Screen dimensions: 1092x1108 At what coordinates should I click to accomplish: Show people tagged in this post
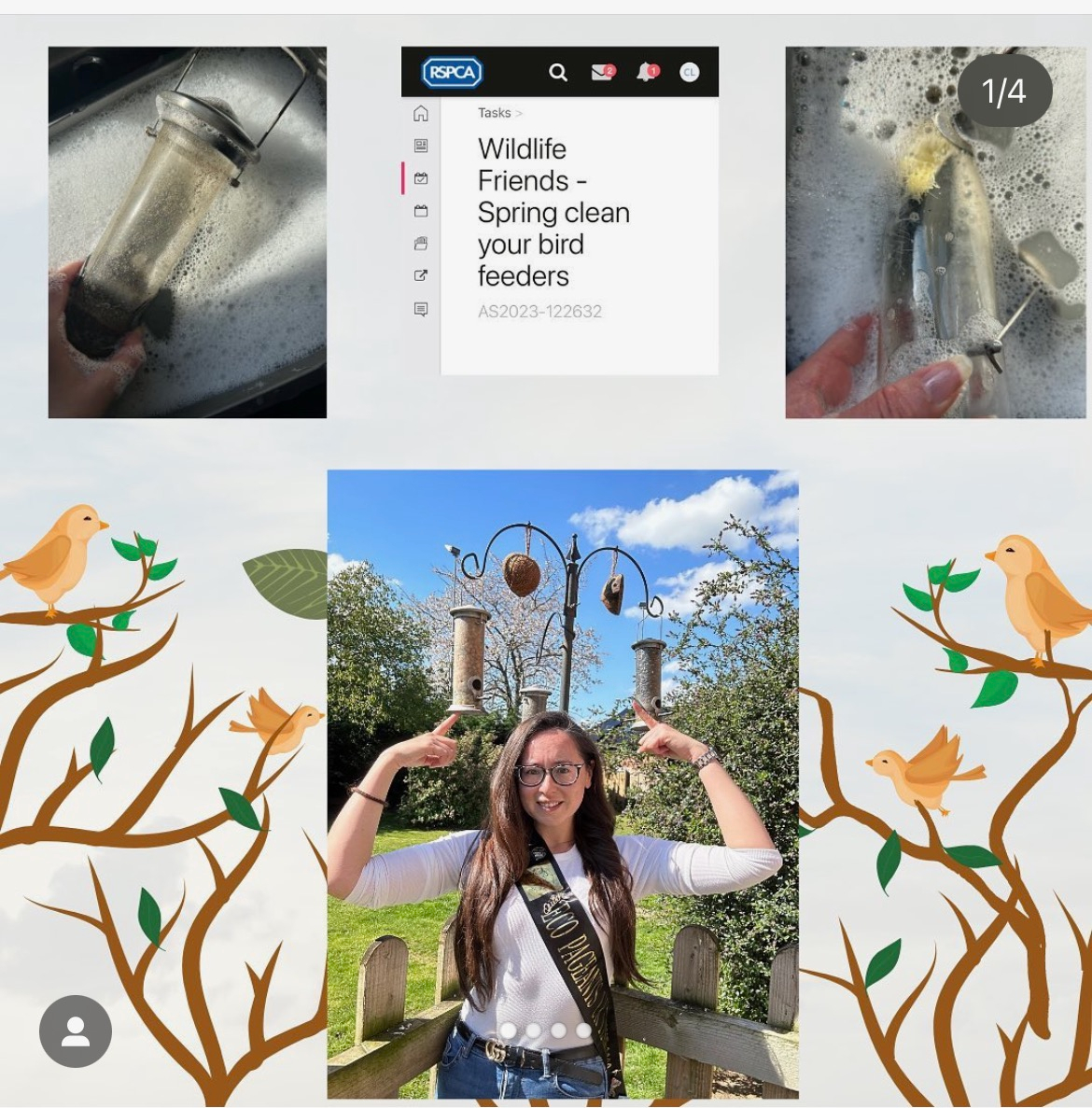pos(76,1031)
